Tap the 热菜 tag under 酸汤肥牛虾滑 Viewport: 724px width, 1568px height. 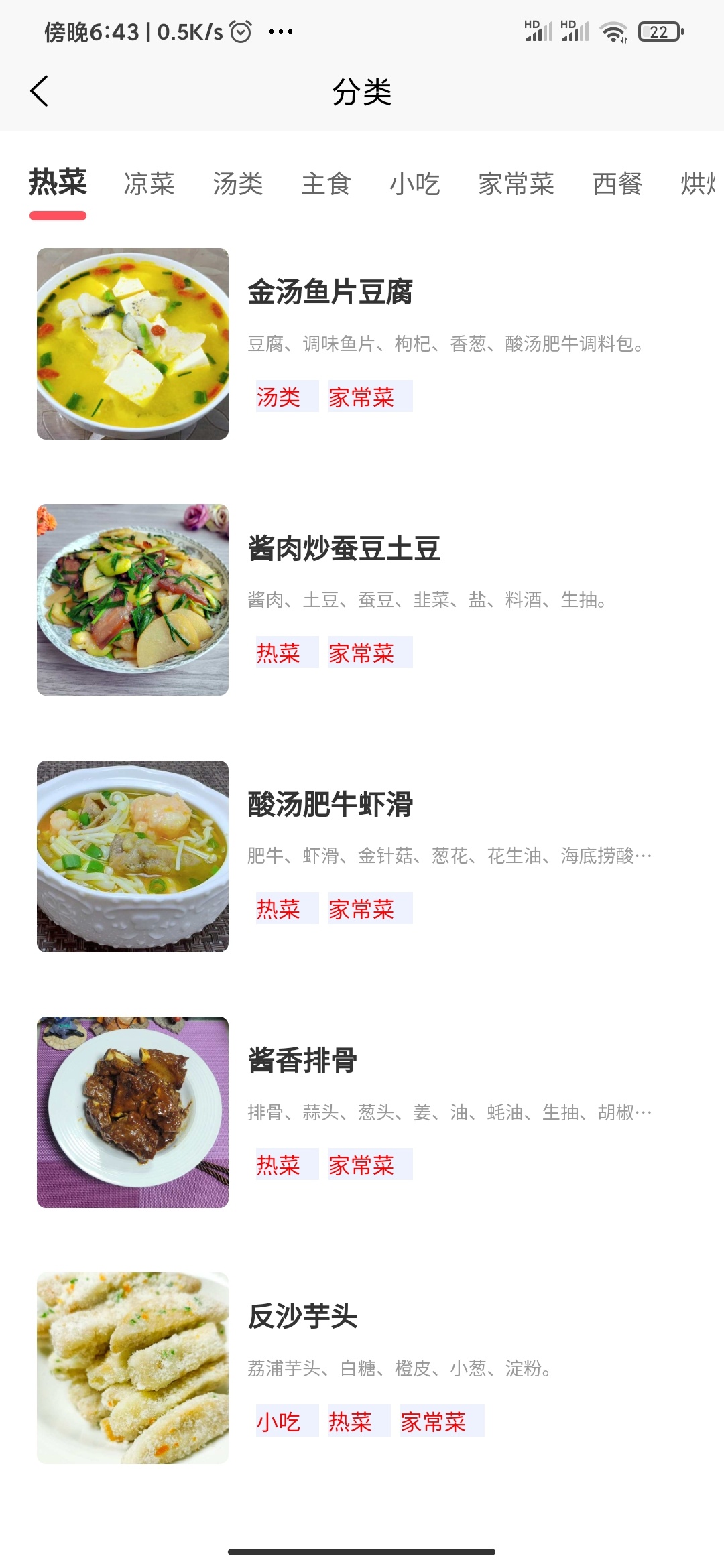click(279, 909)
